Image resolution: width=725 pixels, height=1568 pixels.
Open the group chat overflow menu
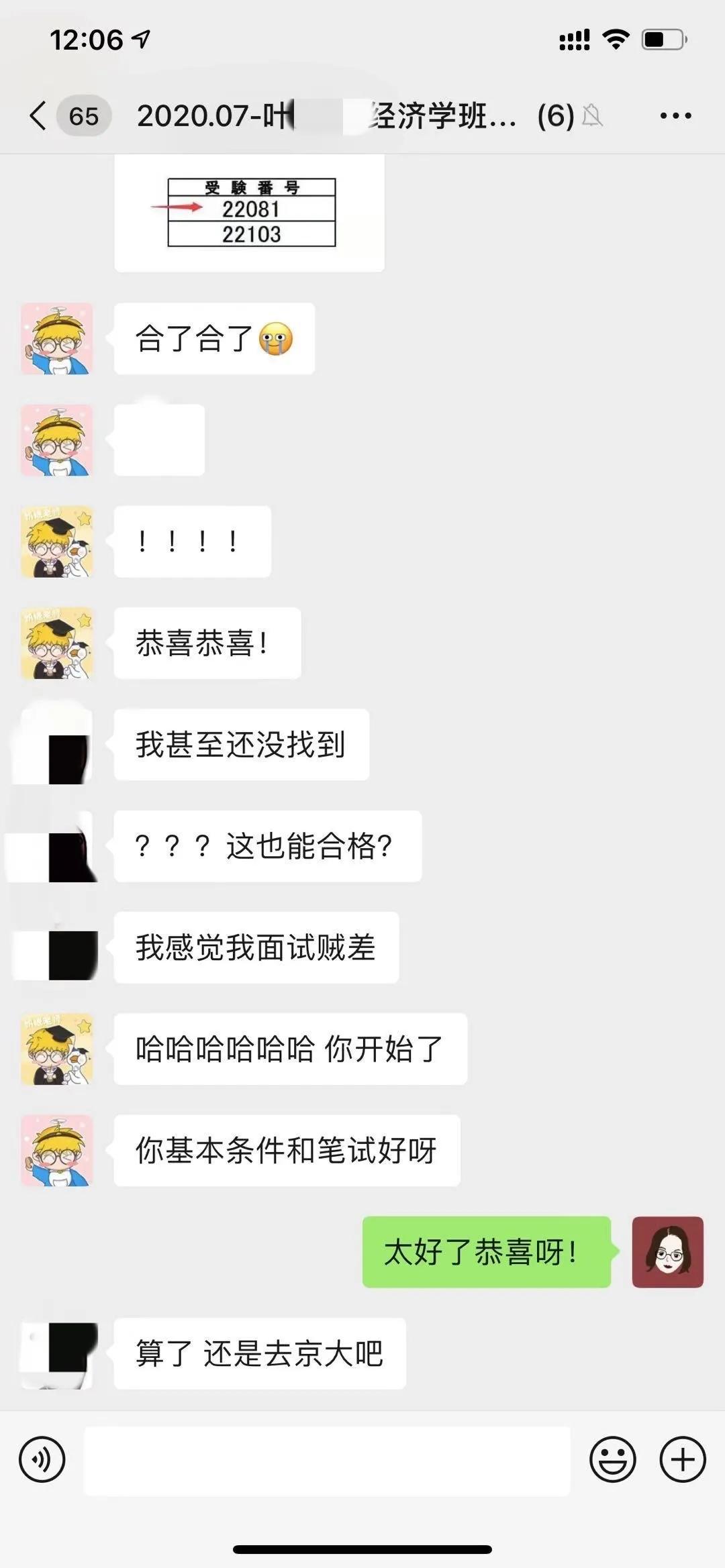click(675, 116)
